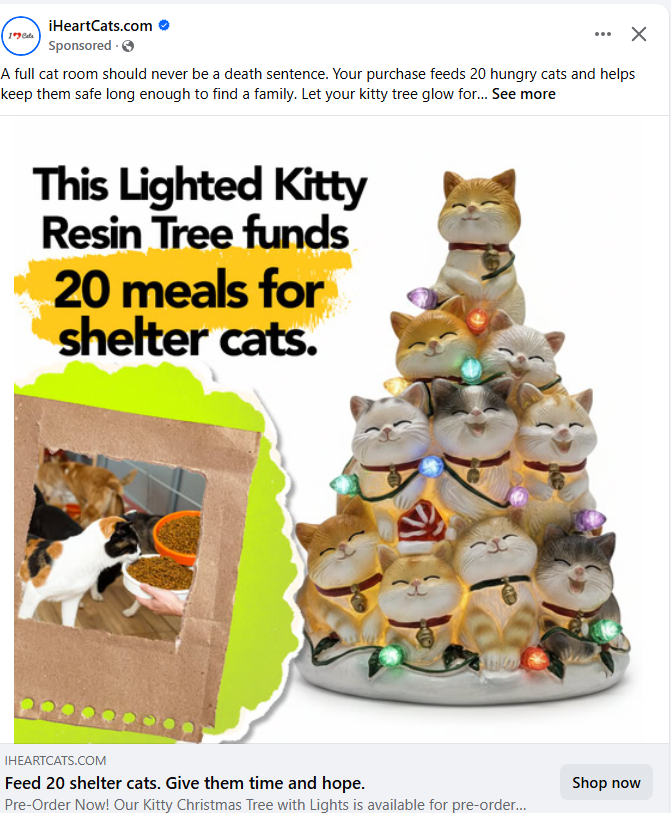This screenshot has height=813, width=671.
Task: Tap the Shop now button
Action: pos(606,783)
